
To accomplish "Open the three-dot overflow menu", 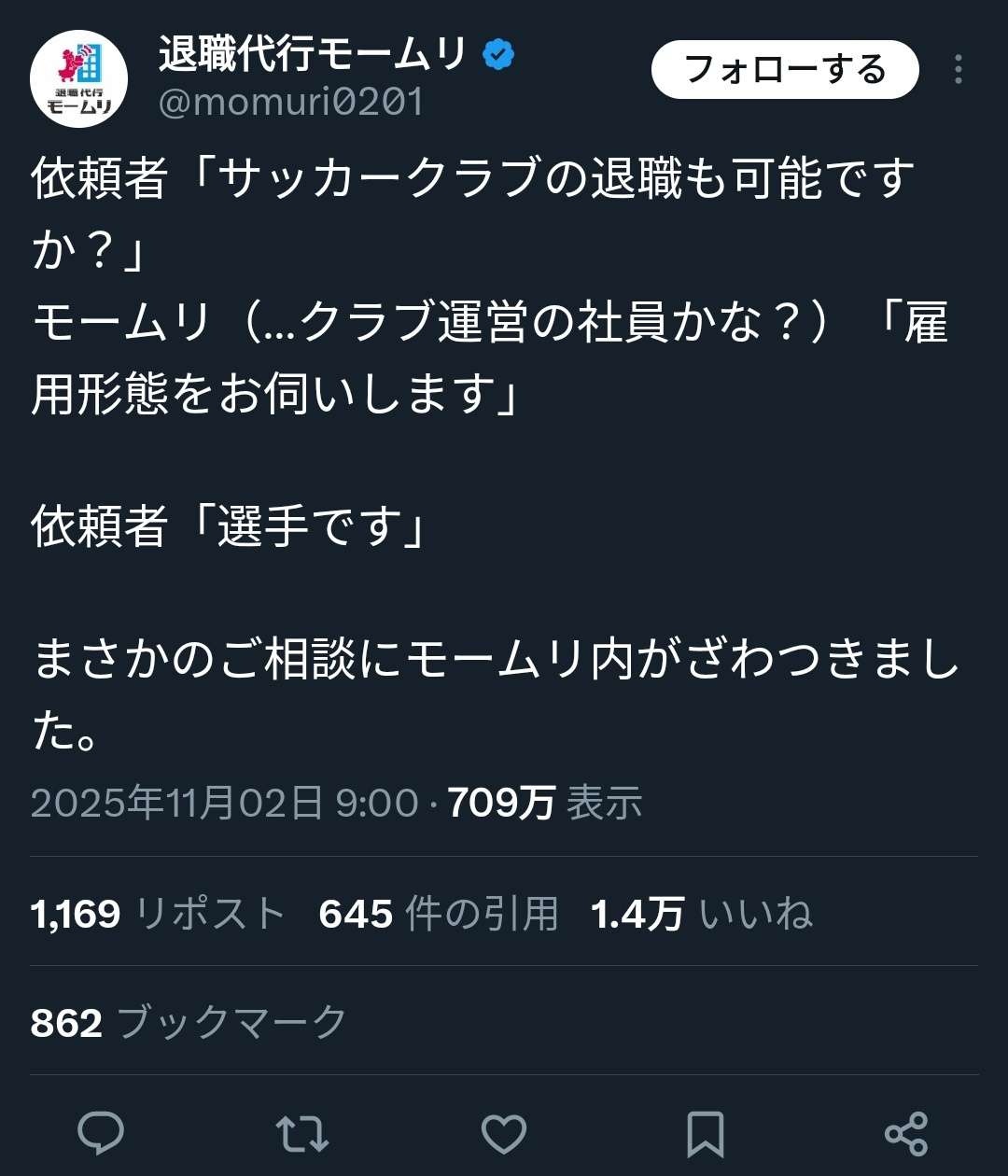I will coord(959,70).
